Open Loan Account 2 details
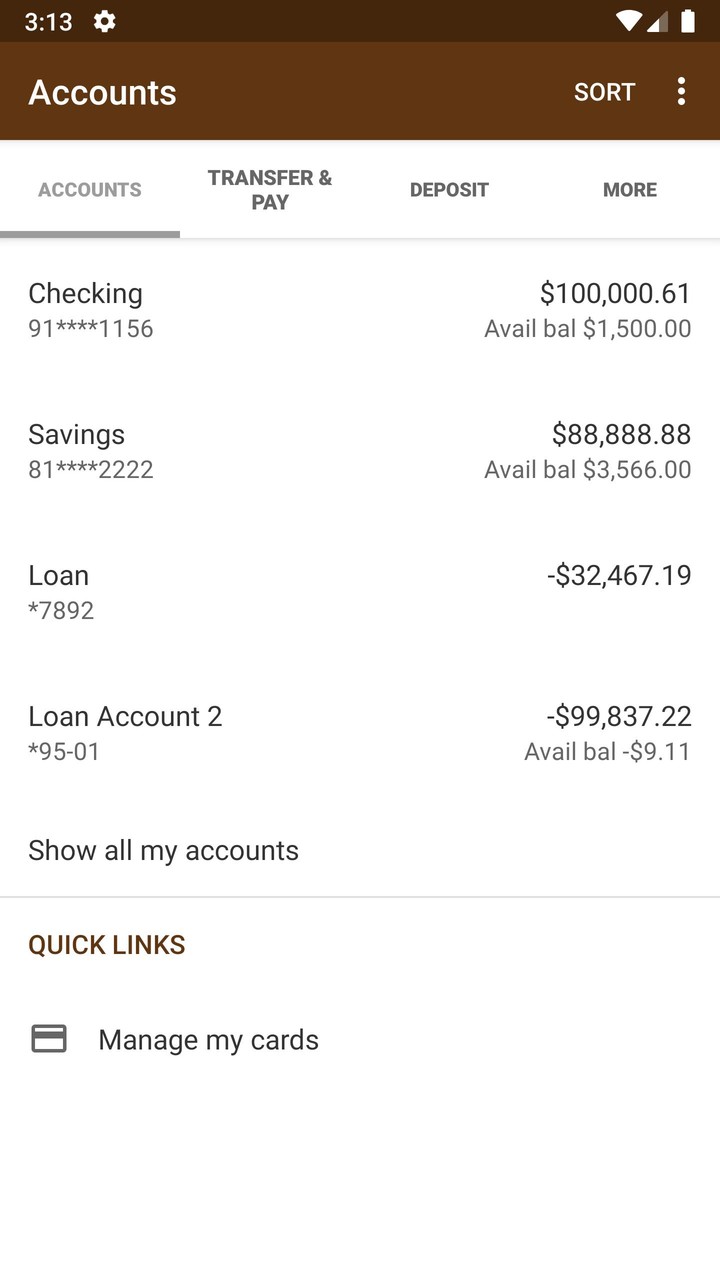Image resolution: width=720 pixels, height=1280 pixels. point(360,731)
